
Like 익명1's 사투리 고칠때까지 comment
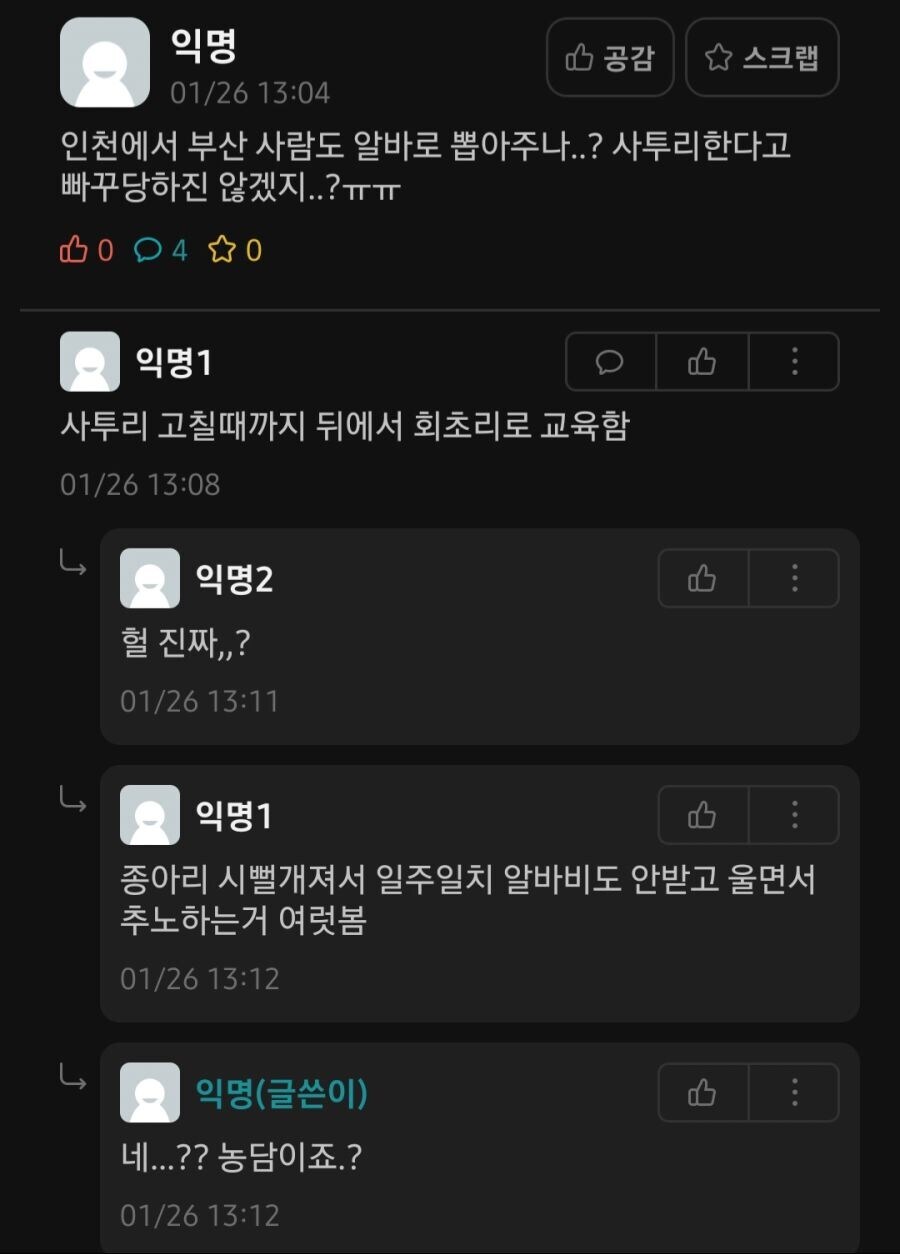[x=702, y=362]
